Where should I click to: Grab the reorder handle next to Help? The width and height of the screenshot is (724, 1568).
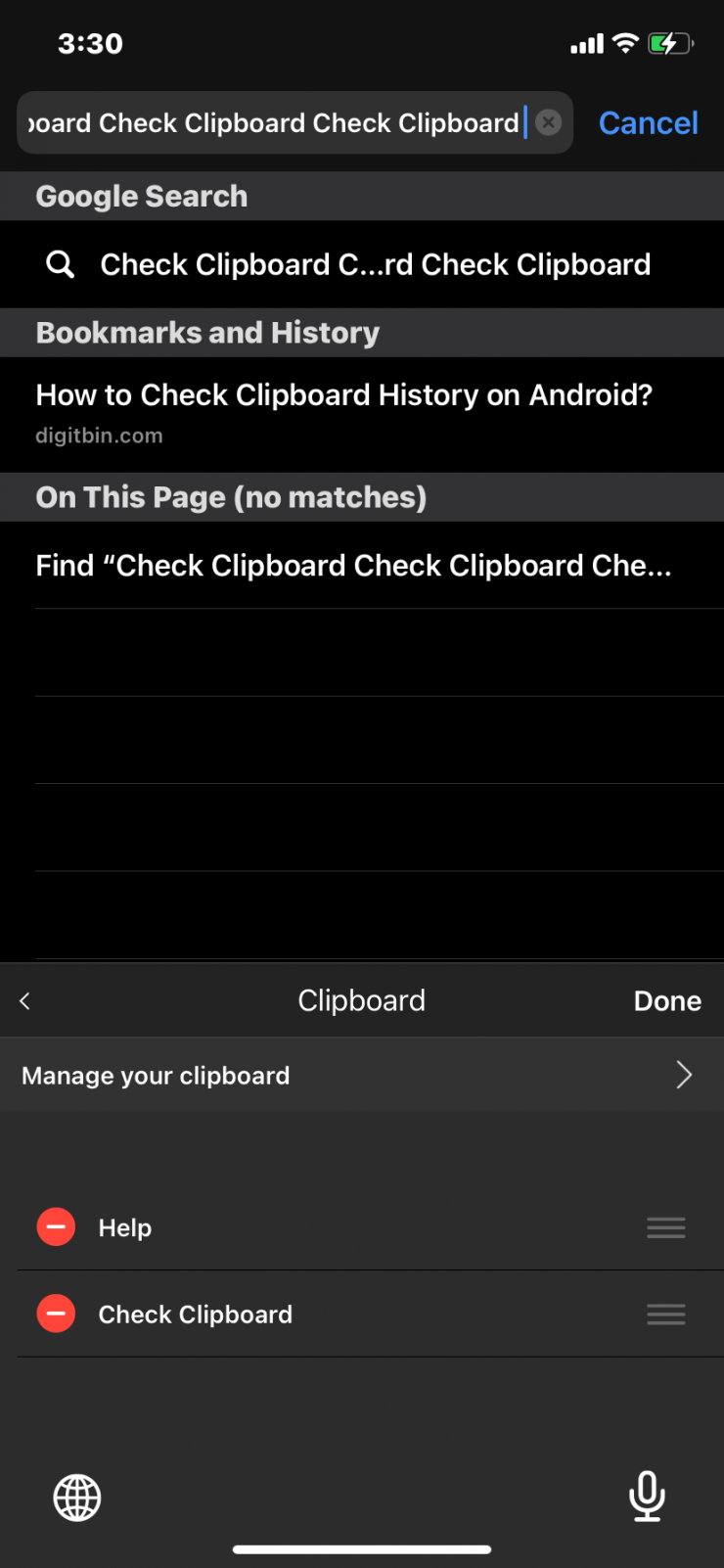click(665, 1227)
